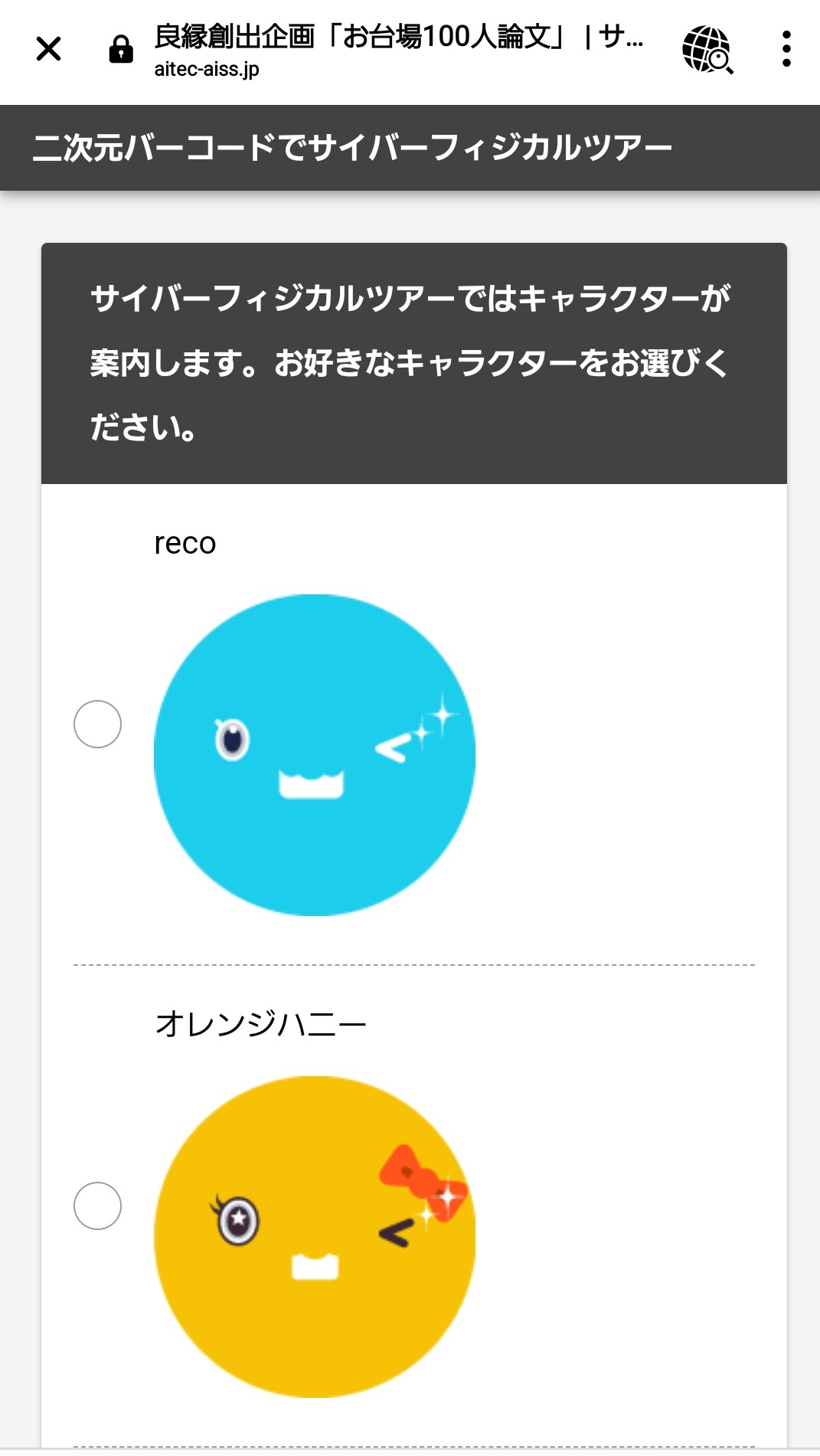Viewport: 820px width, 1456px height.
Task: Select the reco character radio button
Action: 97,724
